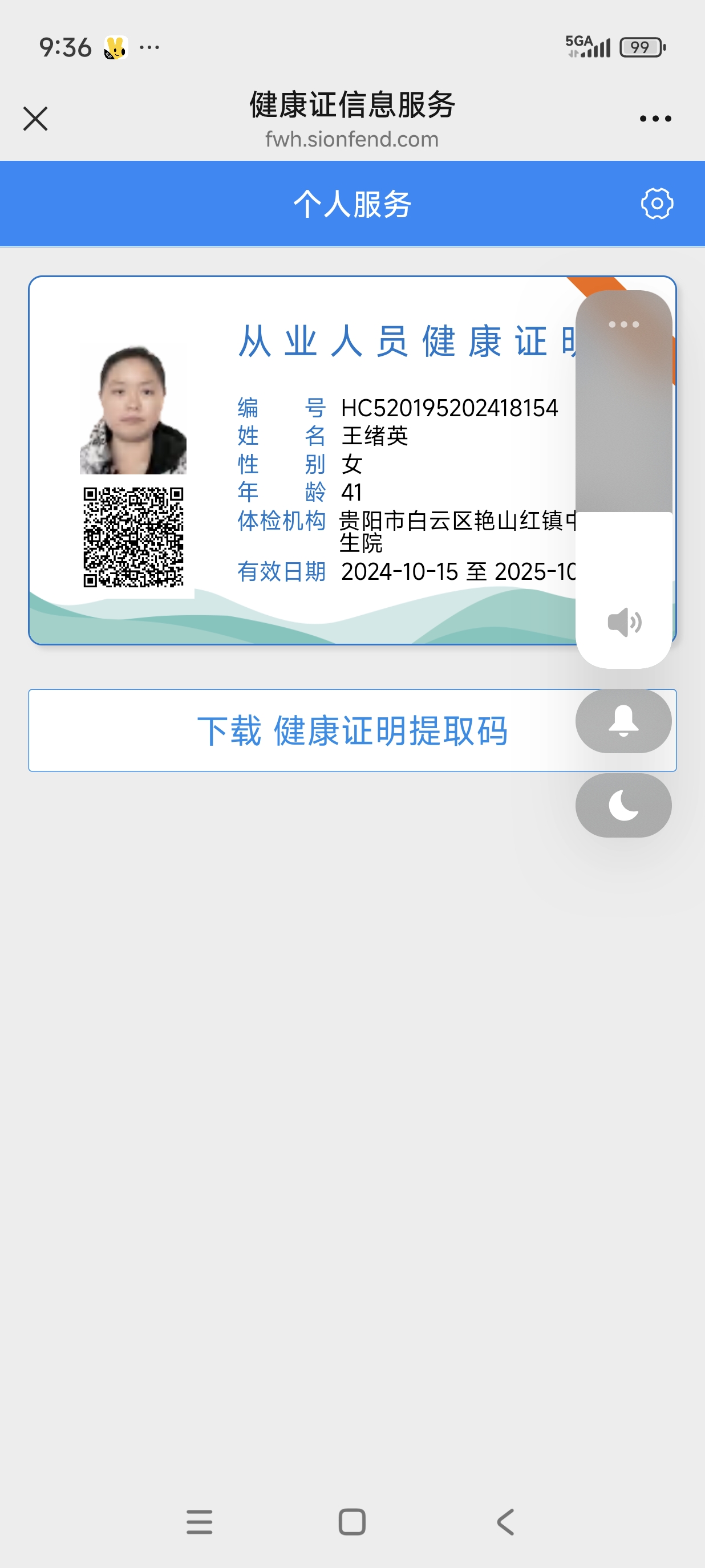705x1568 pixels.
Task: Enable do not disturb moon button
Action: tap(623, 805)
